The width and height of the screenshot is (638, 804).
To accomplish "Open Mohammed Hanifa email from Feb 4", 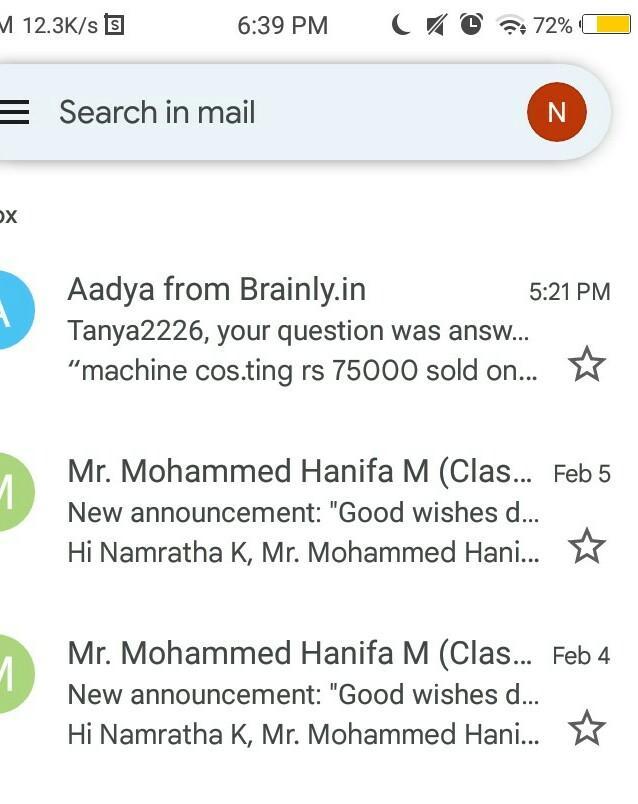I will coord(300,694).
